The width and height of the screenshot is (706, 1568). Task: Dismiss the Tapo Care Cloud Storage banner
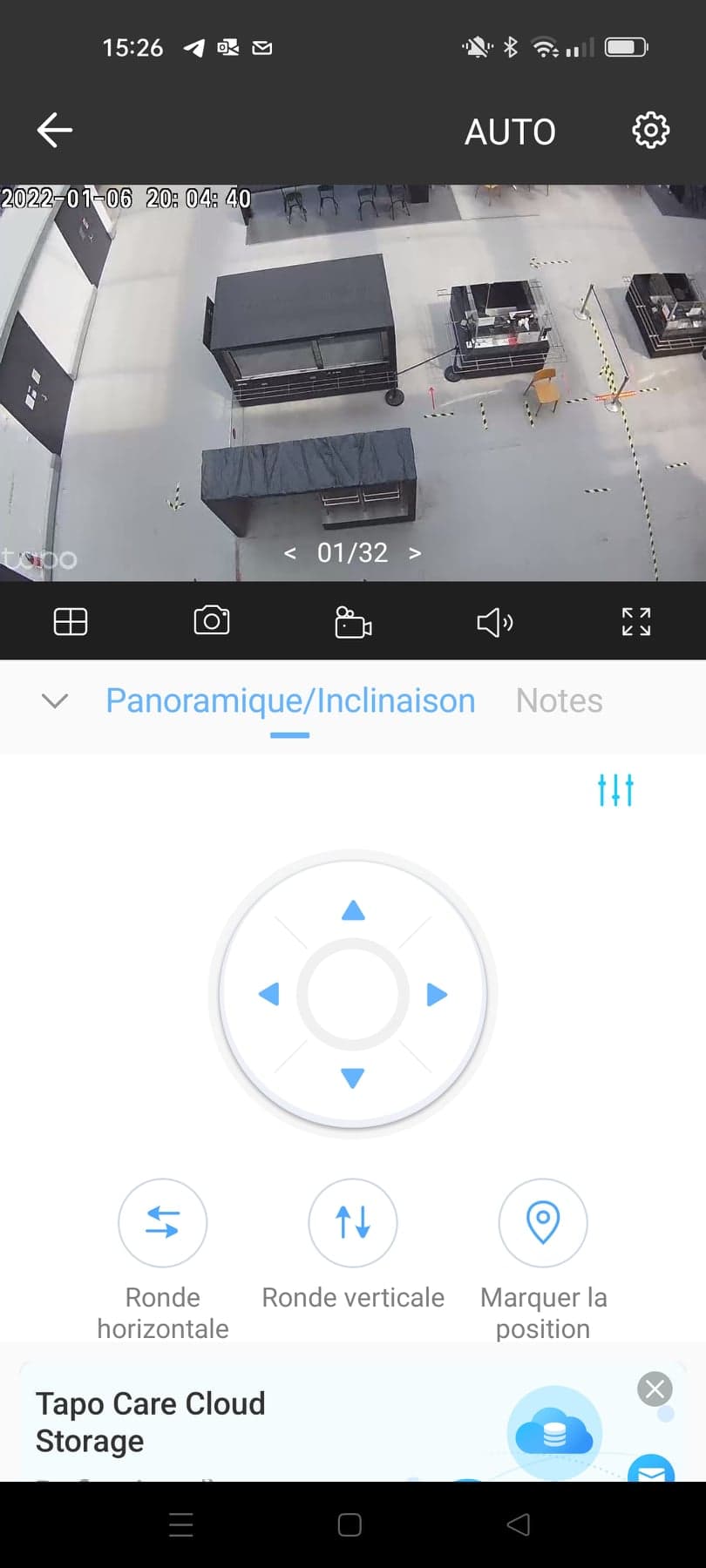tap(655, 1389)
